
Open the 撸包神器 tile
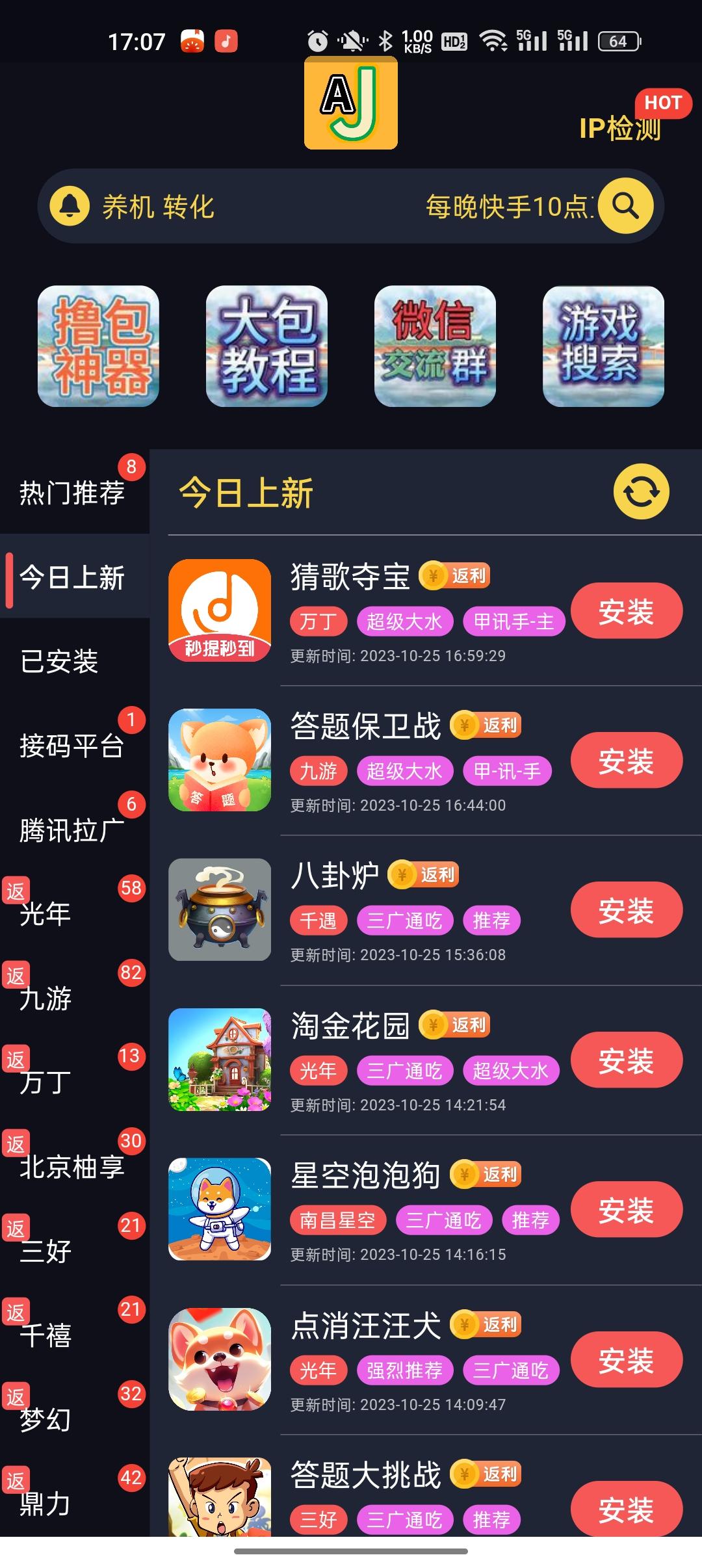98,346
